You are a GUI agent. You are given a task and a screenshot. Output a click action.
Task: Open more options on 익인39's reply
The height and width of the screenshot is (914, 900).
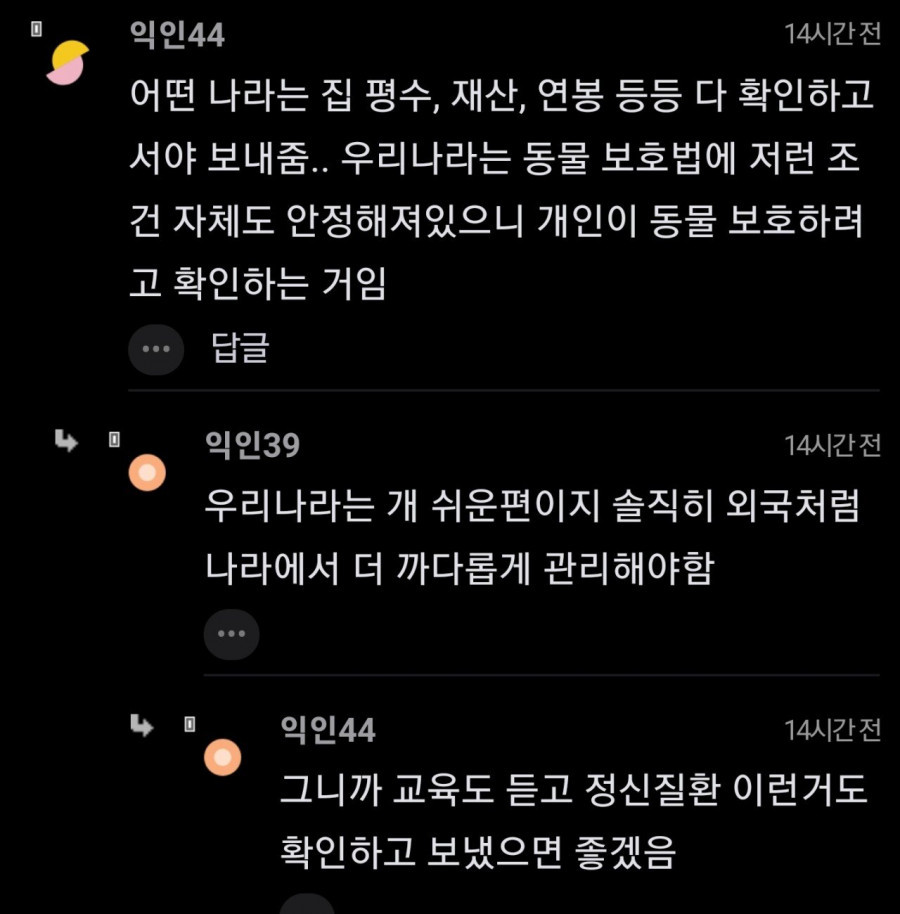231,634
